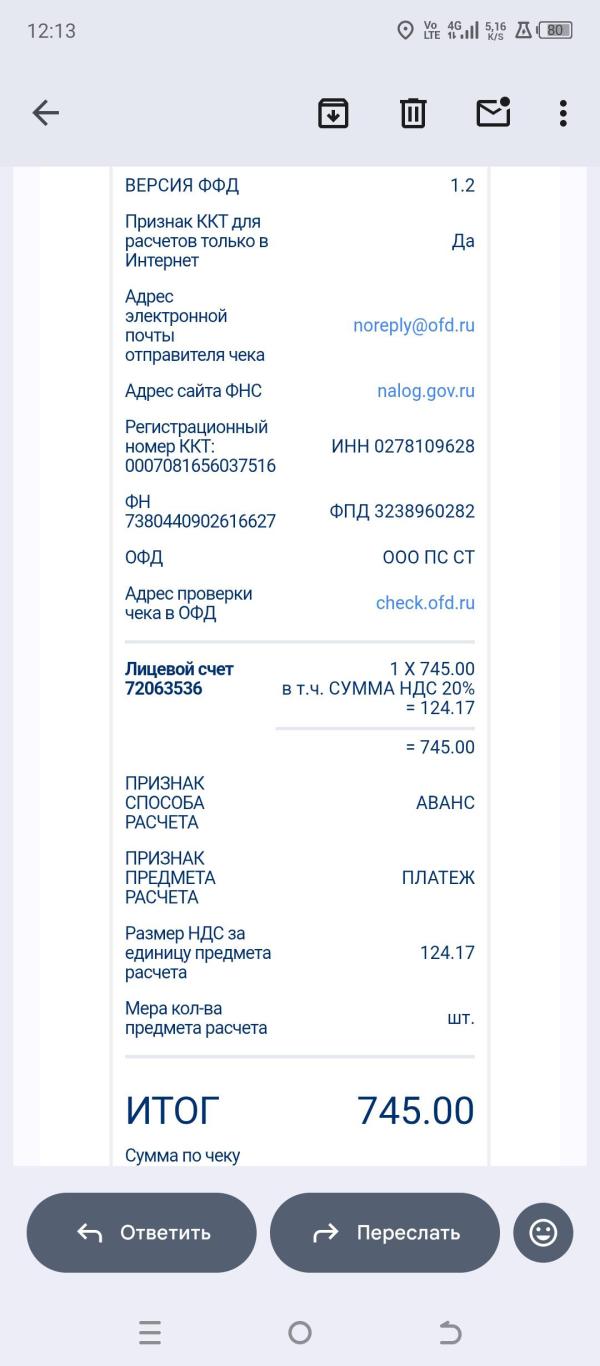Go to the system home screen
The height and width of the screenshot is (1366, 600).
[300, 1332]
